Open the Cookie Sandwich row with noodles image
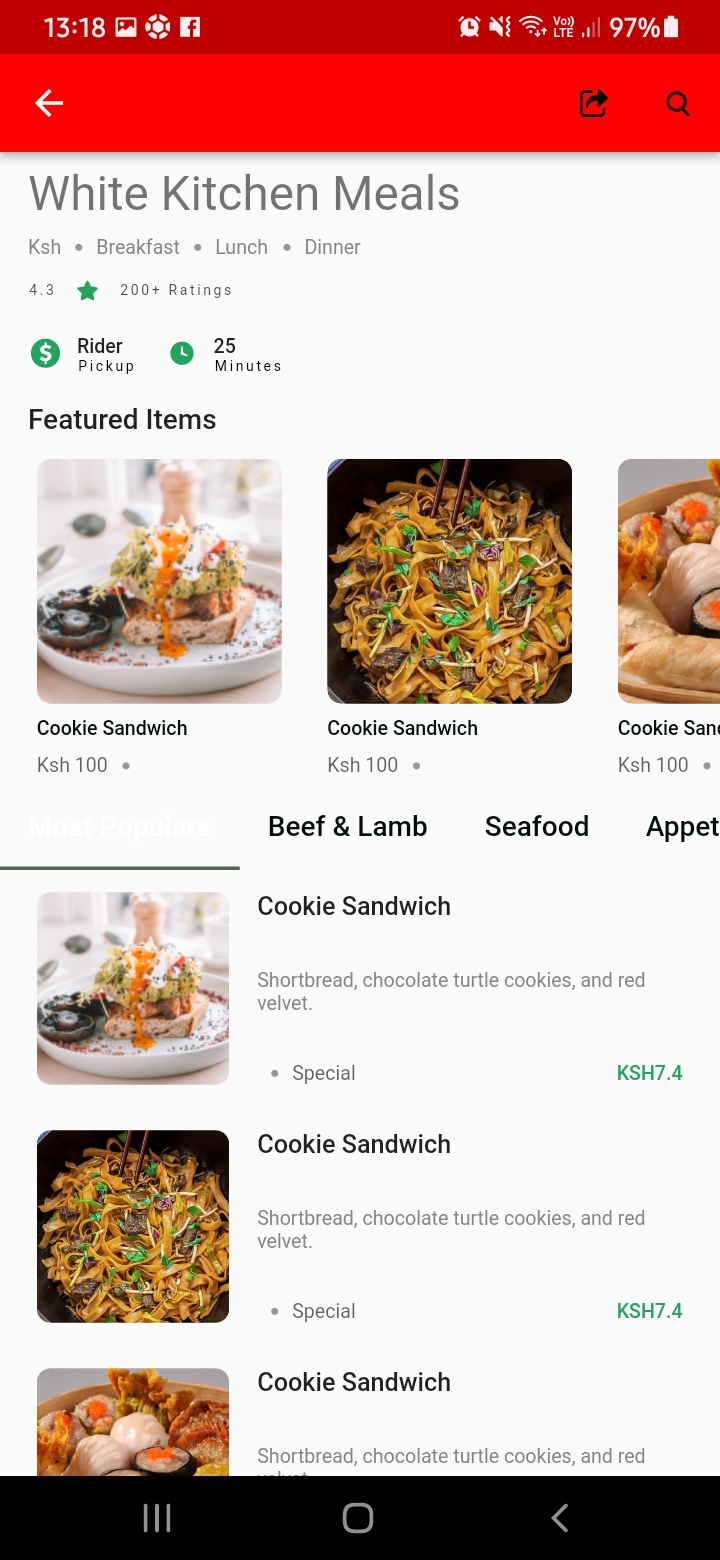The height and width of the screenshot is (1560, 720). click(x=360, y=1226)
